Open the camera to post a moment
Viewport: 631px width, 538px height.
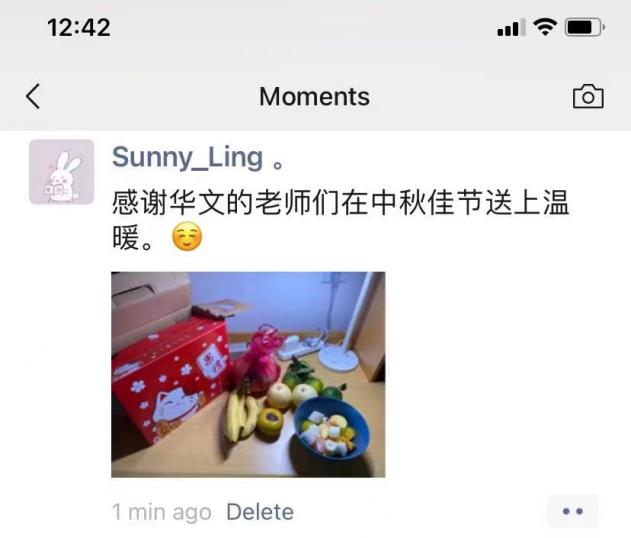point(587,96)
